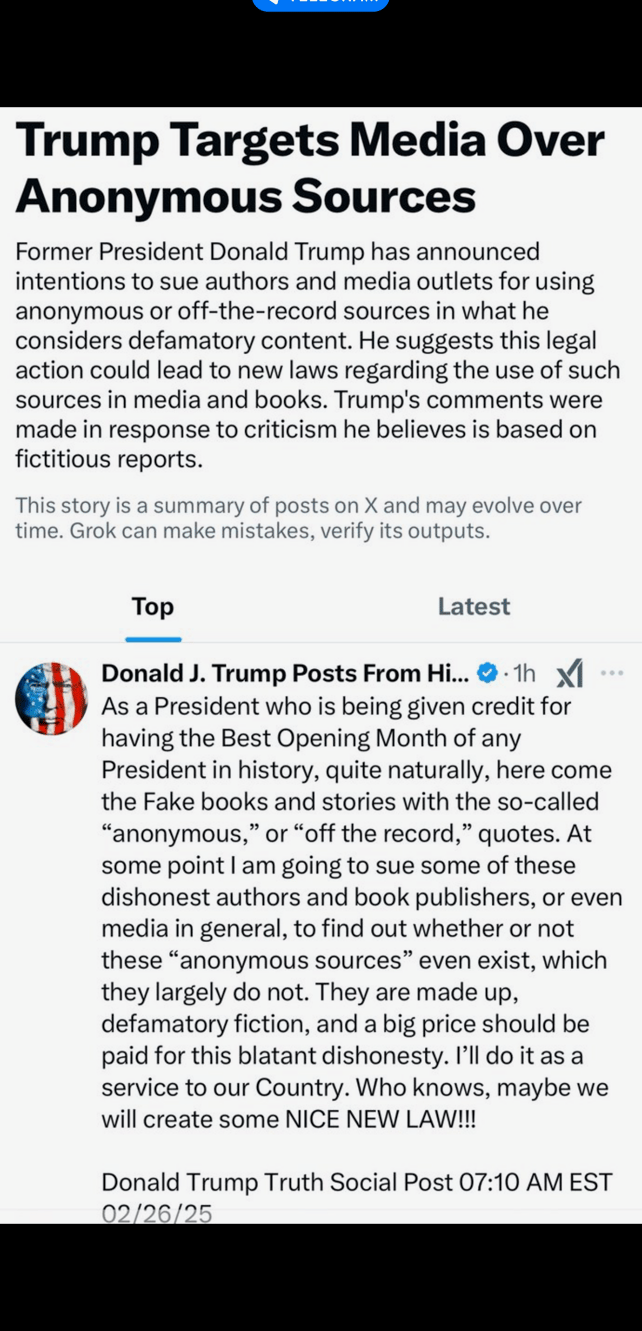Switch to the Latest tab
Screen dimensions: 642x1331
click(x=473, y=606)
